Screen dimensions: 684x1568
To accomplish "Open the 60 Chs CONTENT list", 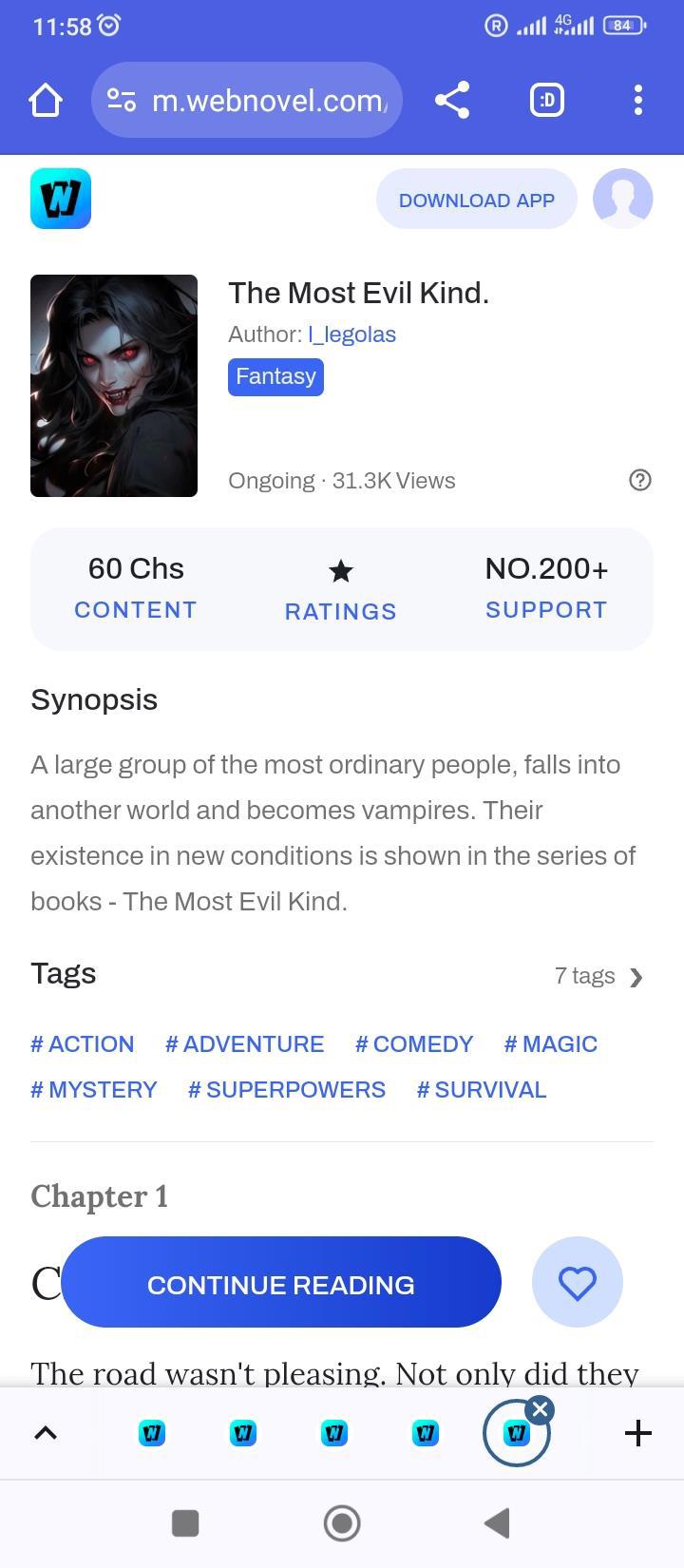I will pos(136,588).
